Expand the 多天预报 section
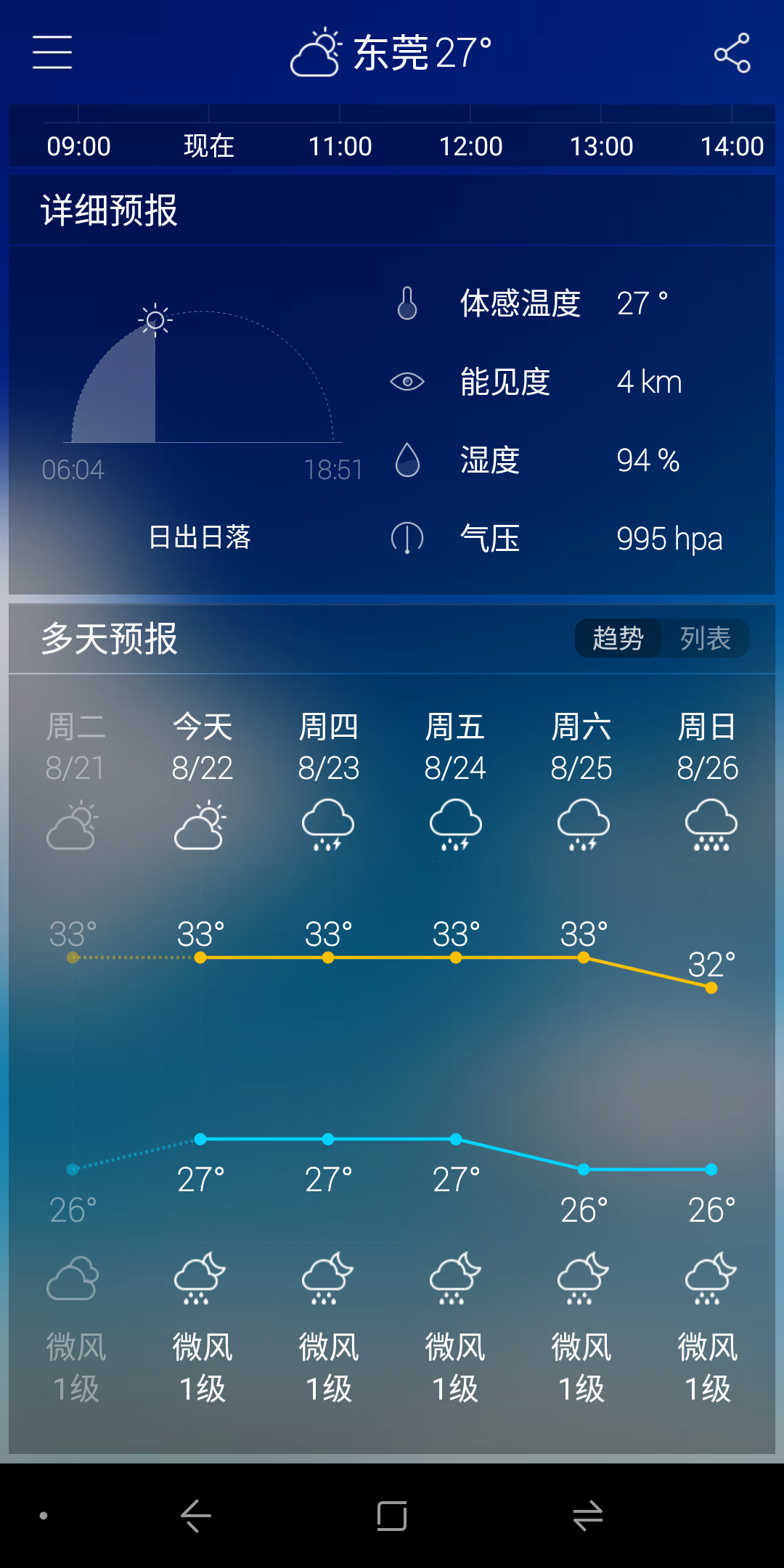Image resolution: width=784 pixels, height=1568 pixels. (109, 640)
